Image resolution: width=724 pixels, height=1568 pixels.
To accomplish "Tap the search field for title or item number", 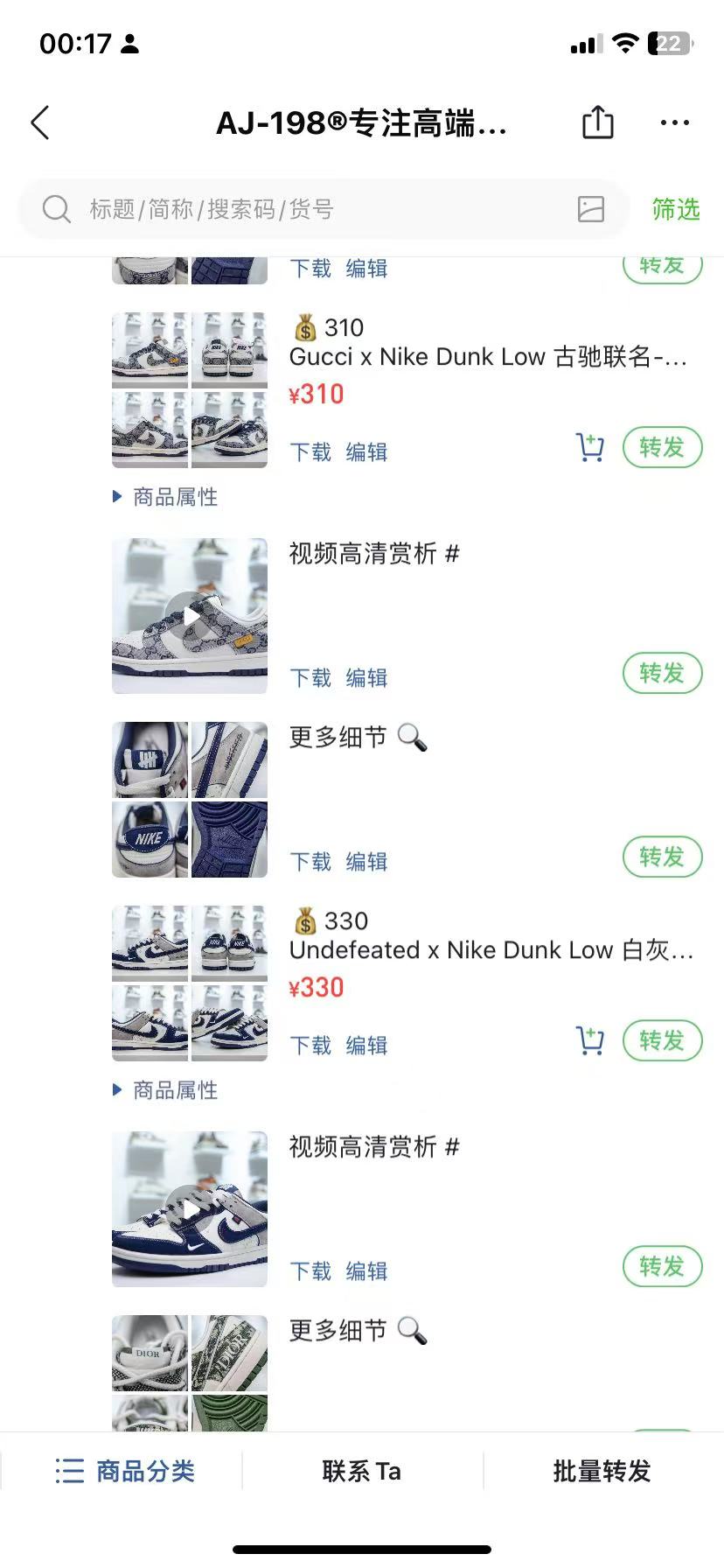I will point(324,209).
